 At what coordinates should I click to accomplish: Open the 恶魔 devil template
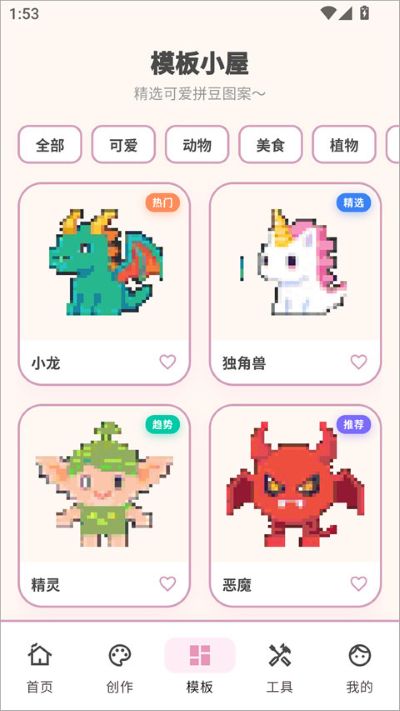296,506
